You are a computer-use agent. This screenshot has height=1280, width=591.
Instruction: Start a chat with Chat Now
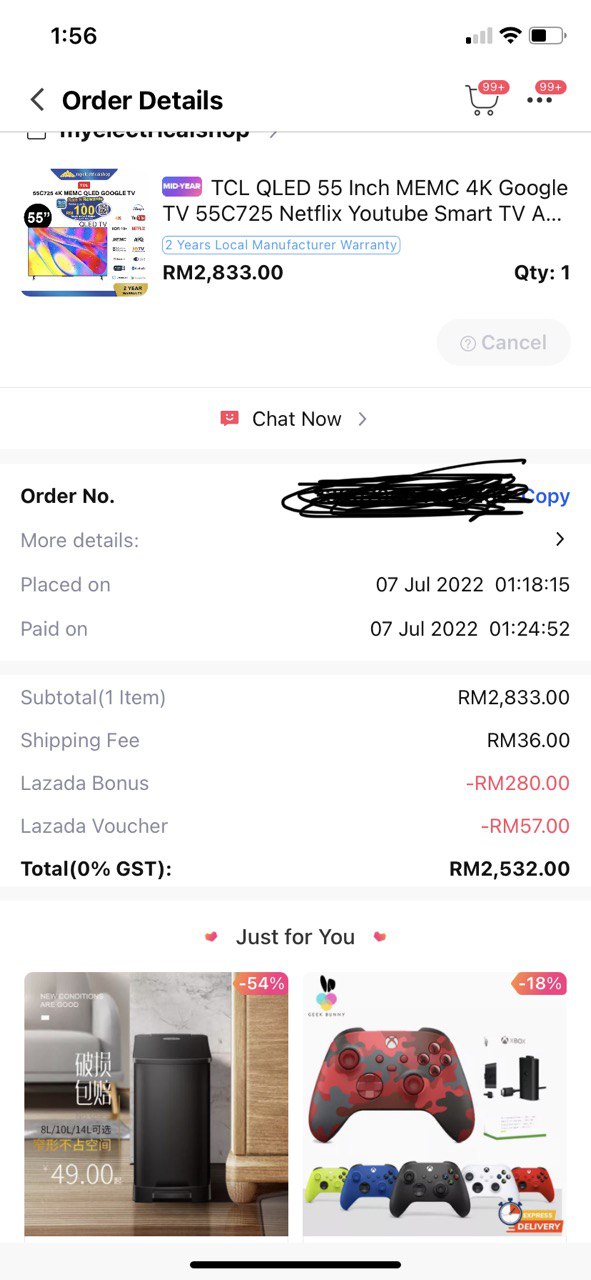(x=295, y=419)
